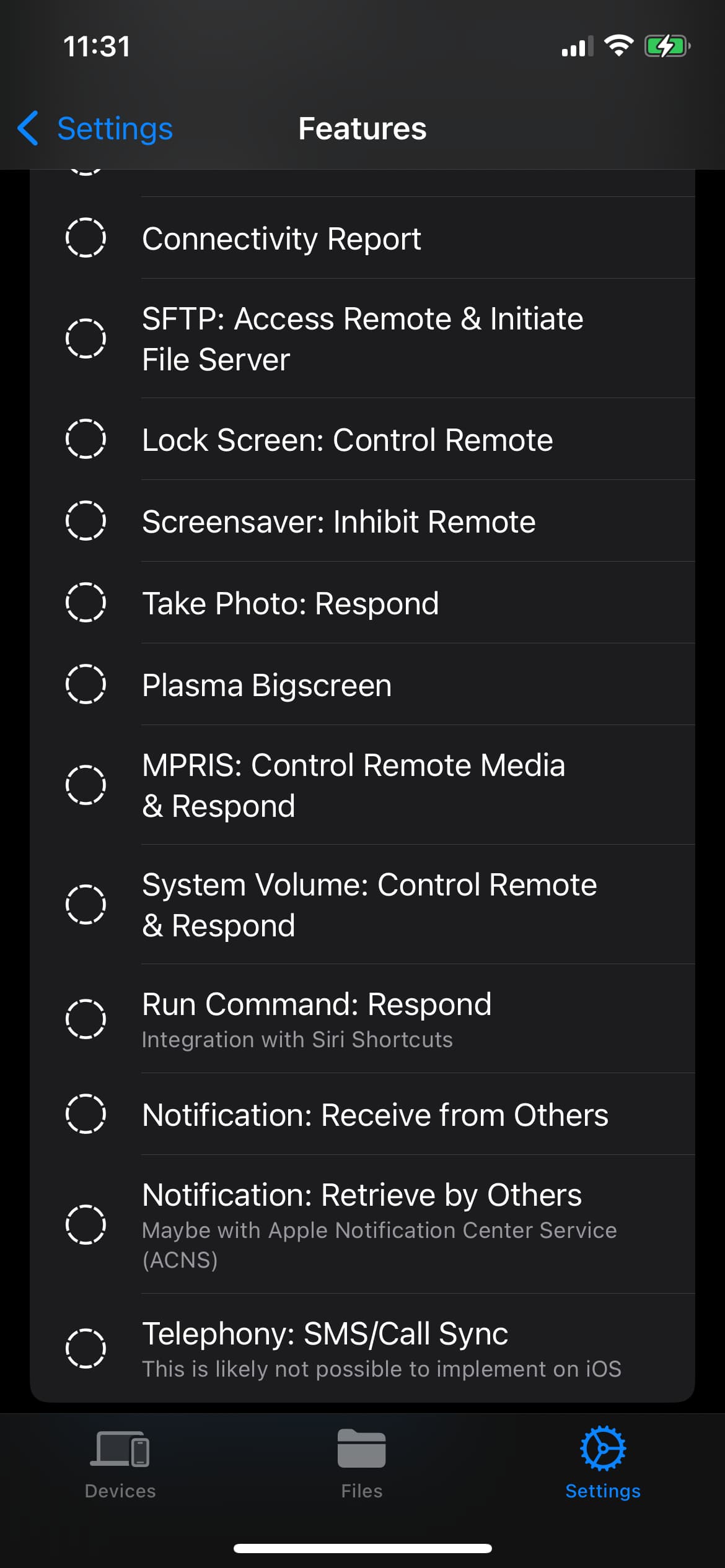The height and width of the screenshot is (1568, 725).
Task: Tap Telephony: SMS/Call Sync
Action: tap(362, 1348)
